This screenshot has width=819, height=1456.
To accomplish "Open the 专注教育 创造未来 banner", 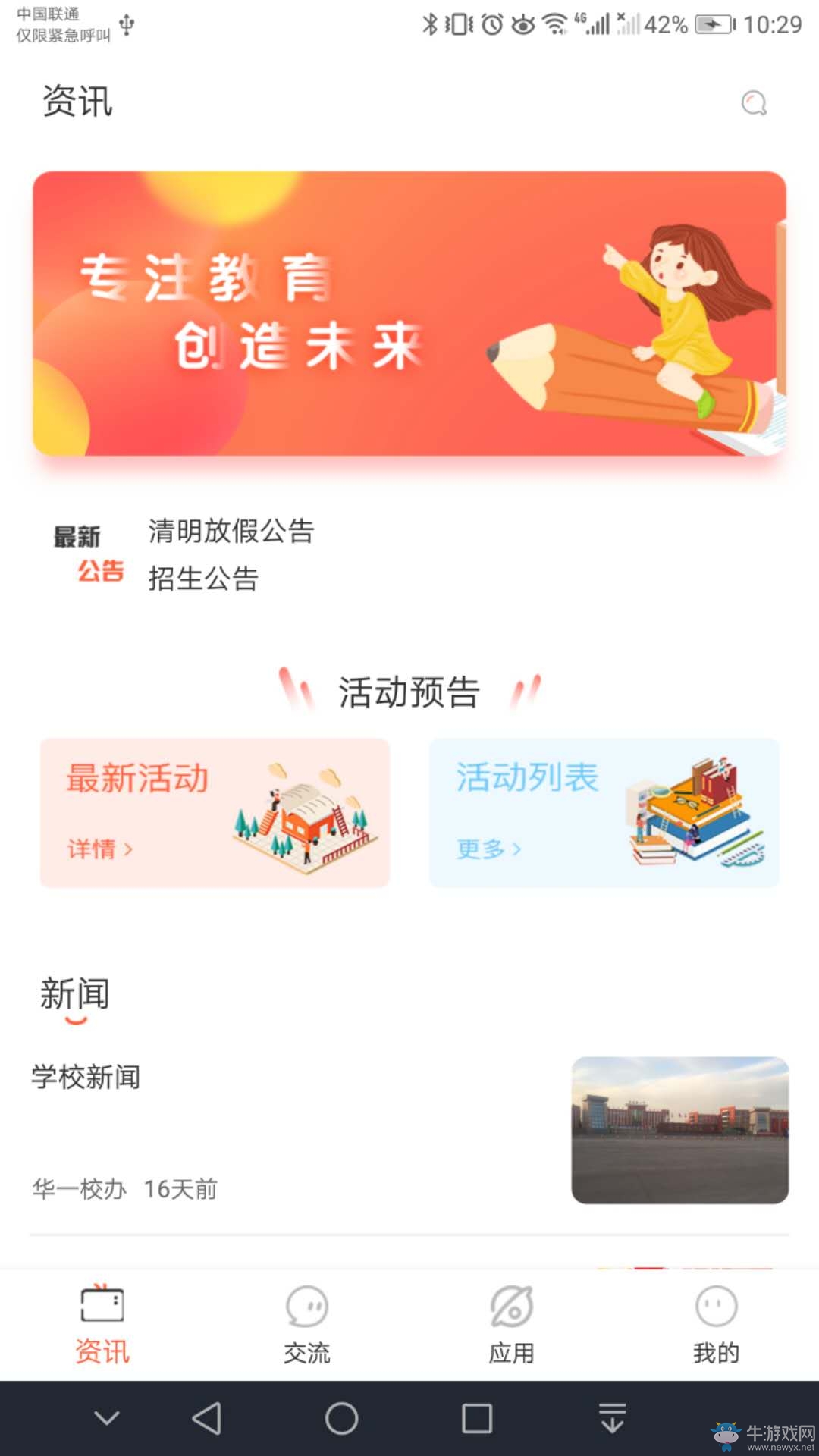I will tap(409, 313).
